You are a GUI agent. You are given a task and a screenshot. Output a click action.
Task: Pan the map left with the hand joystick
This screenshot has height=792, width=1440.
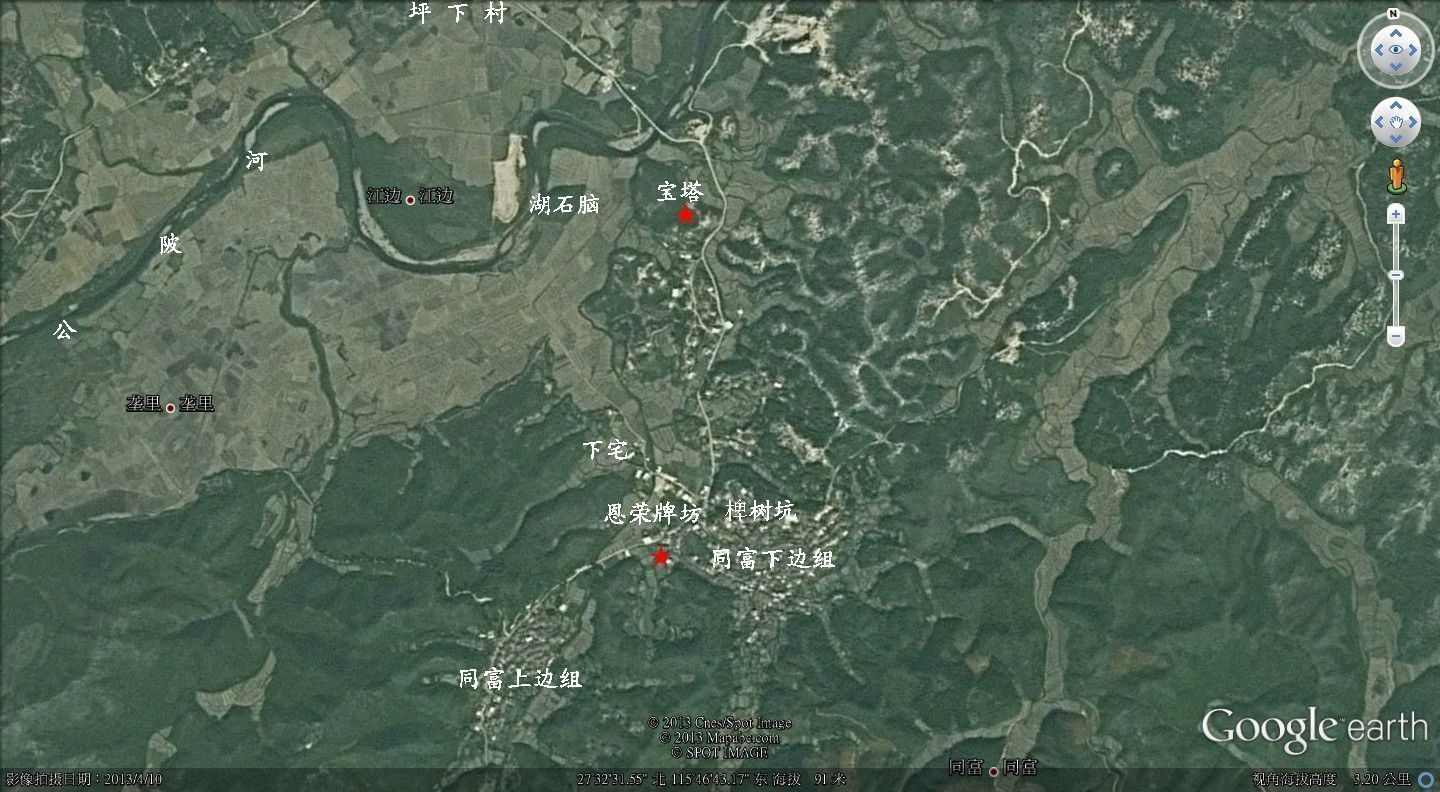pos(1378,123)
